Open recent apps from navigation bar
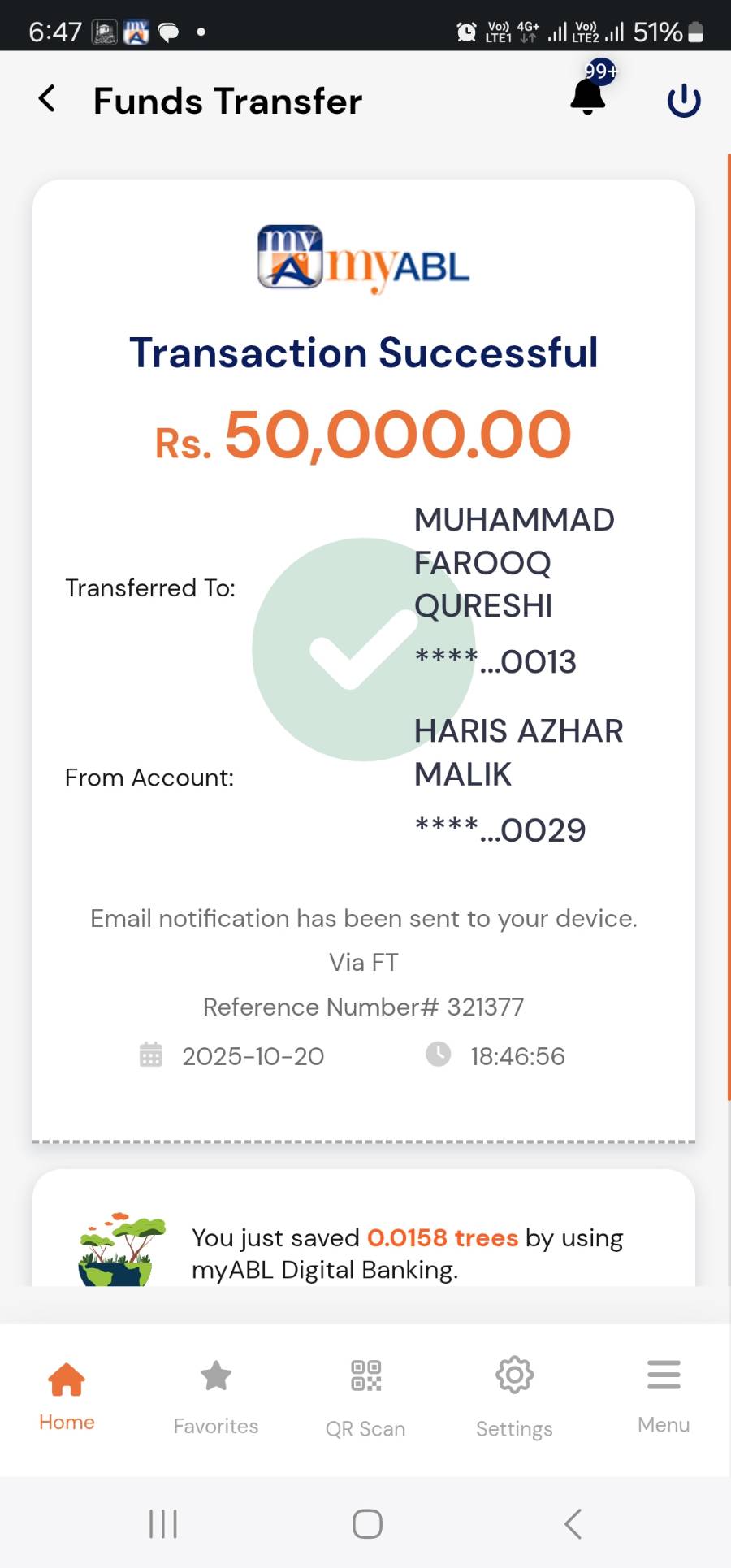Viewport: 731px width, 1568px height. tap(163, 1524)
